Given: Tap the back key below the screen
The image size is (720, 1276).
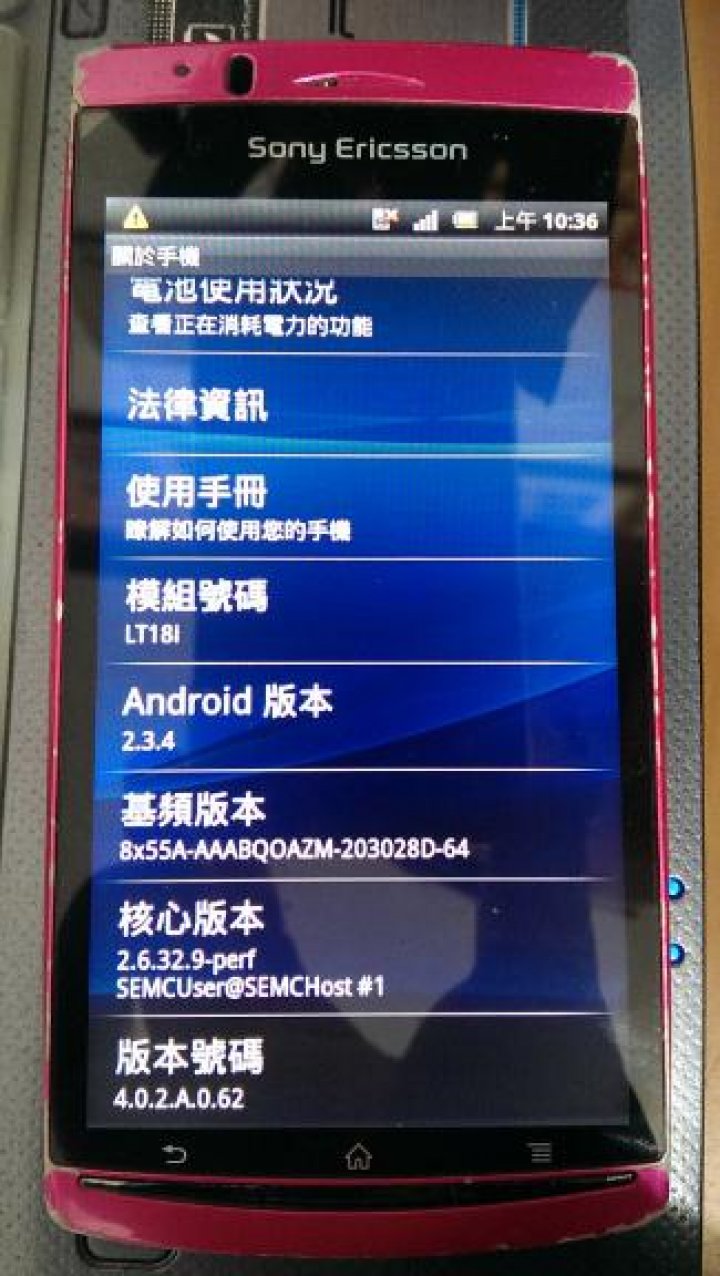Looking at the screenshot, I should click(174, 1156).
